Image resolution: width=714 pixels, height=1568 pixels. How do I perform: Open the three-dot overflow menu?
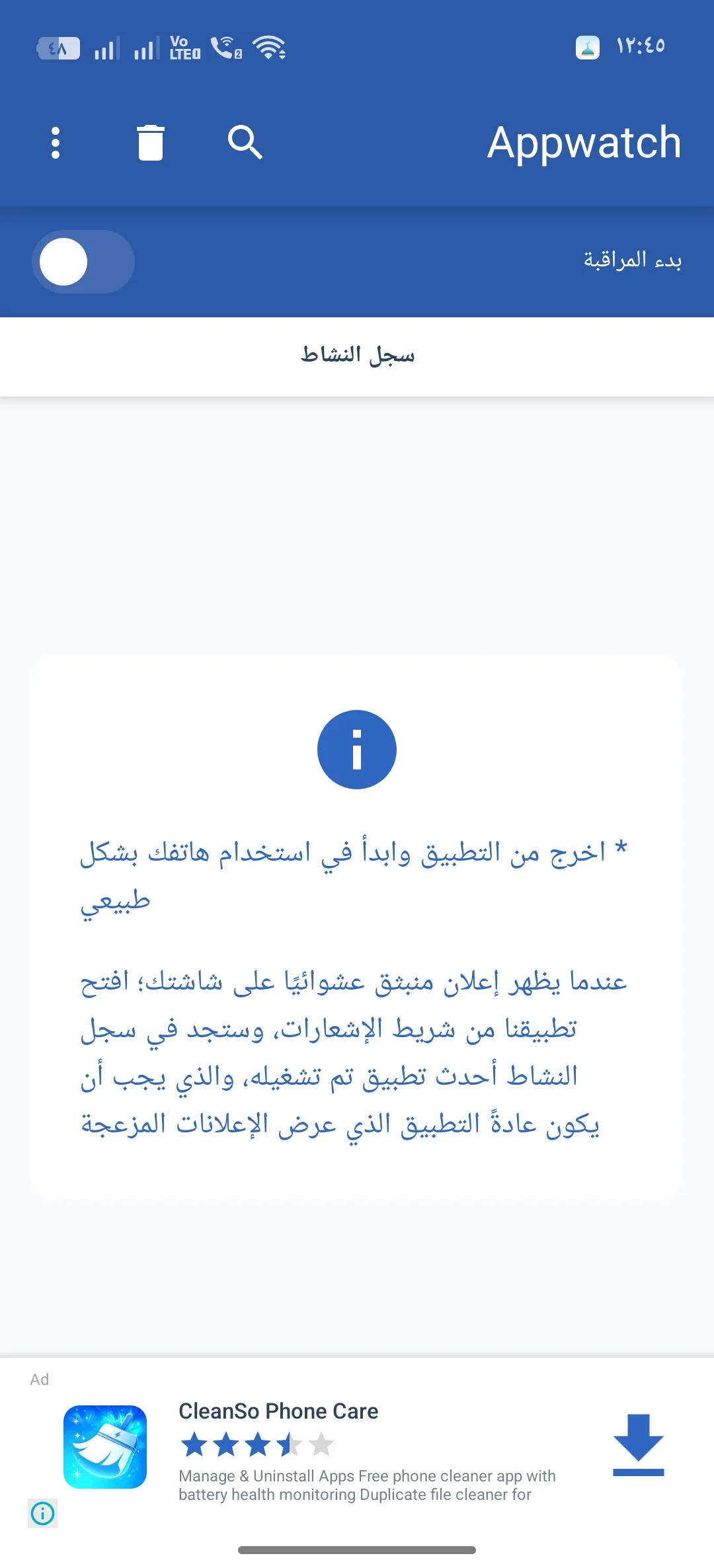point(56,143)
